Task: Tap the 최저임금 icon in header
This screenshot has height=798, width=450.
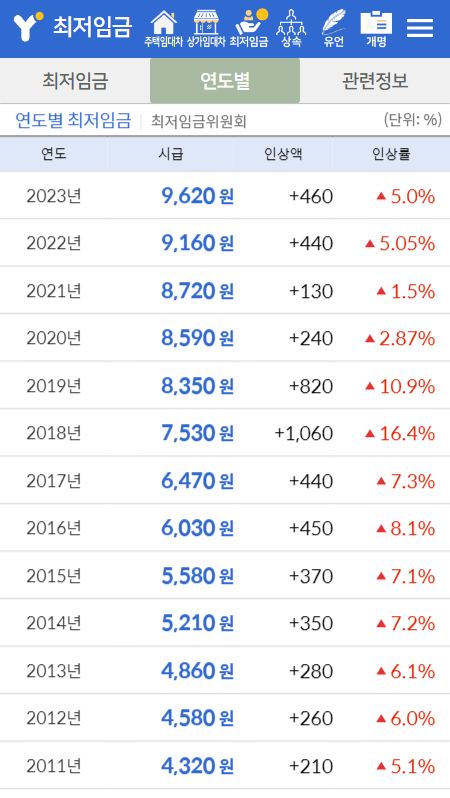Action: point(249,28)
